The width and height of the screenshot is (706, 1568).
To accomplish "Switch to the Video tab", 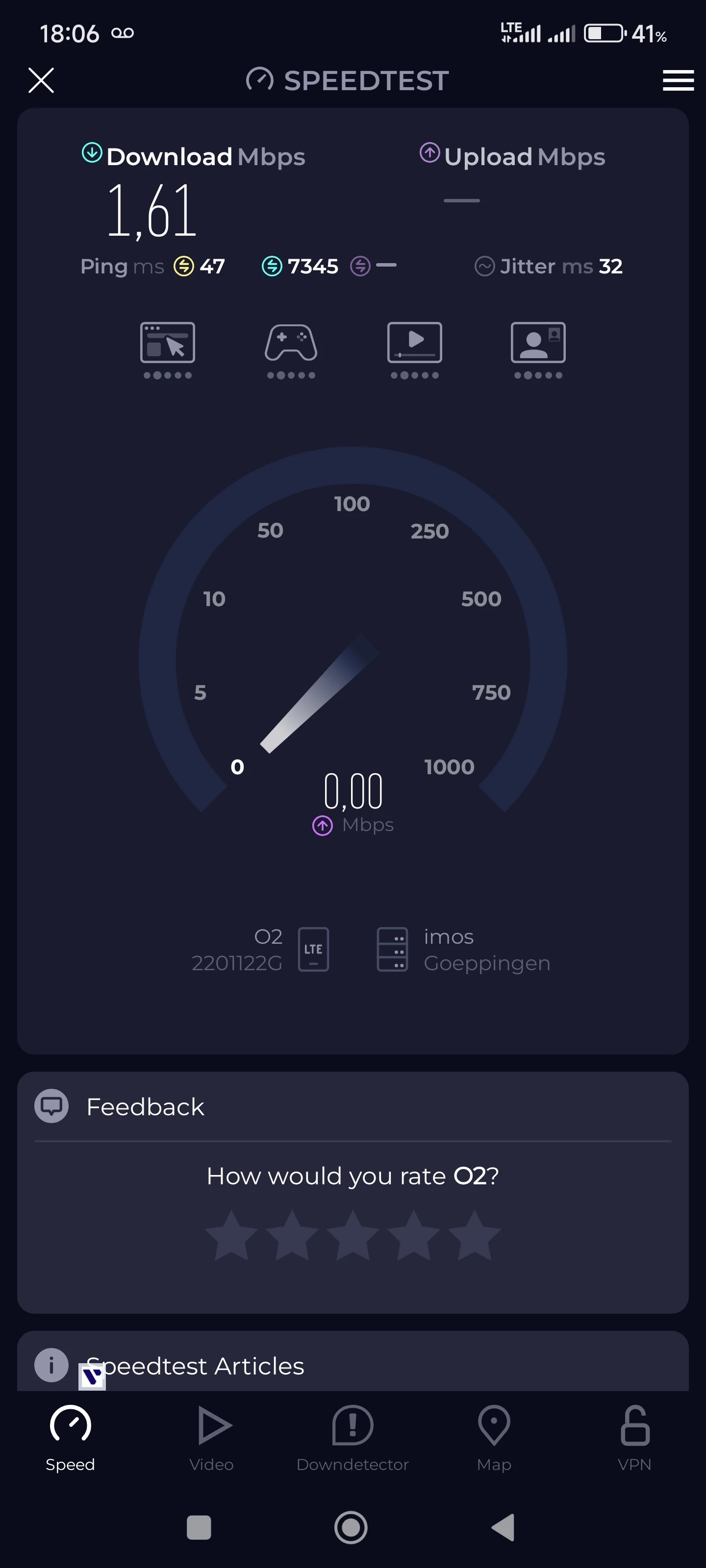I will (x=211, y=1438).
